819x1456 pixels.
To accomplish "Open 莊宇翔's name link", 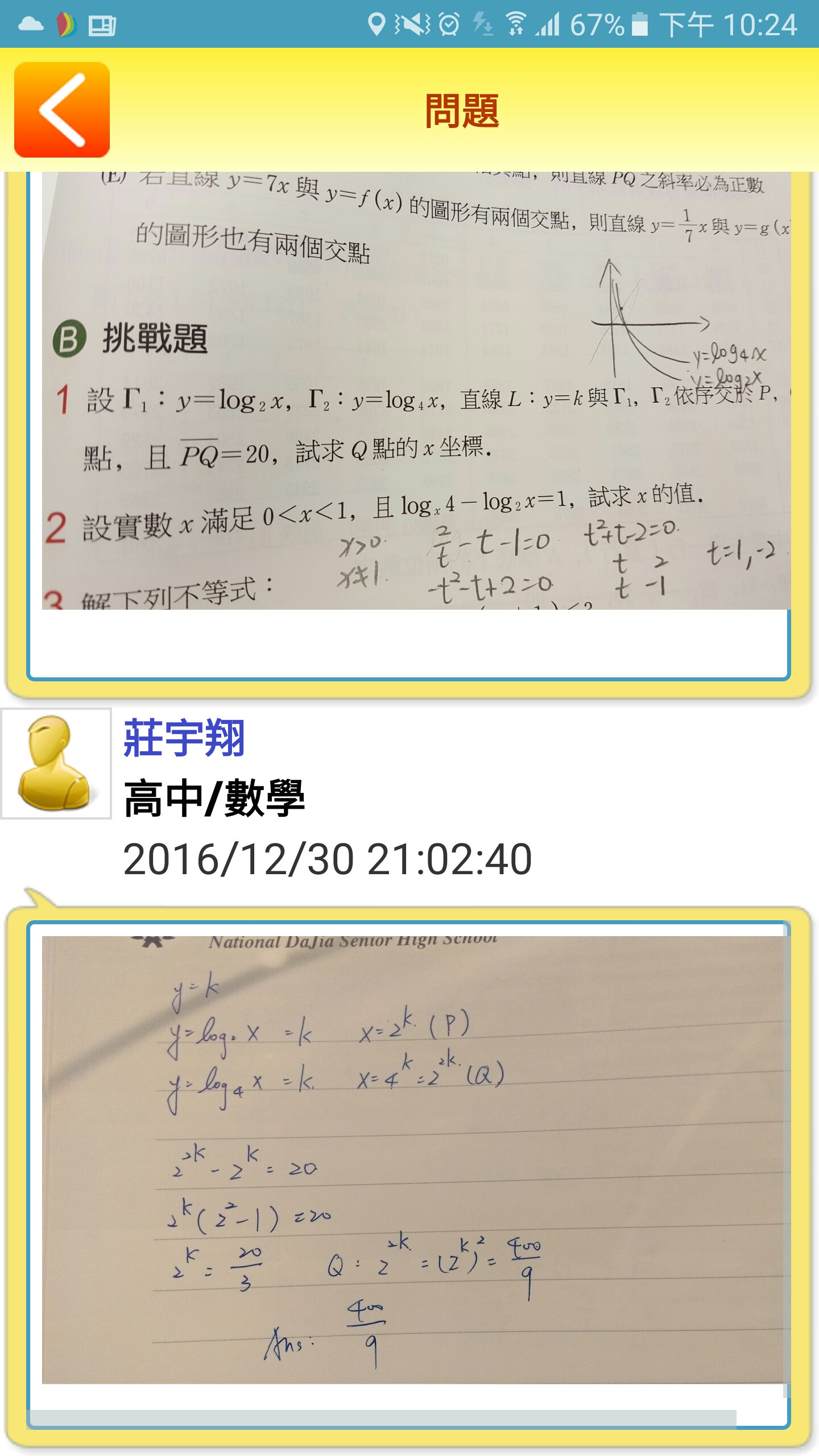I will pos(184,738).
